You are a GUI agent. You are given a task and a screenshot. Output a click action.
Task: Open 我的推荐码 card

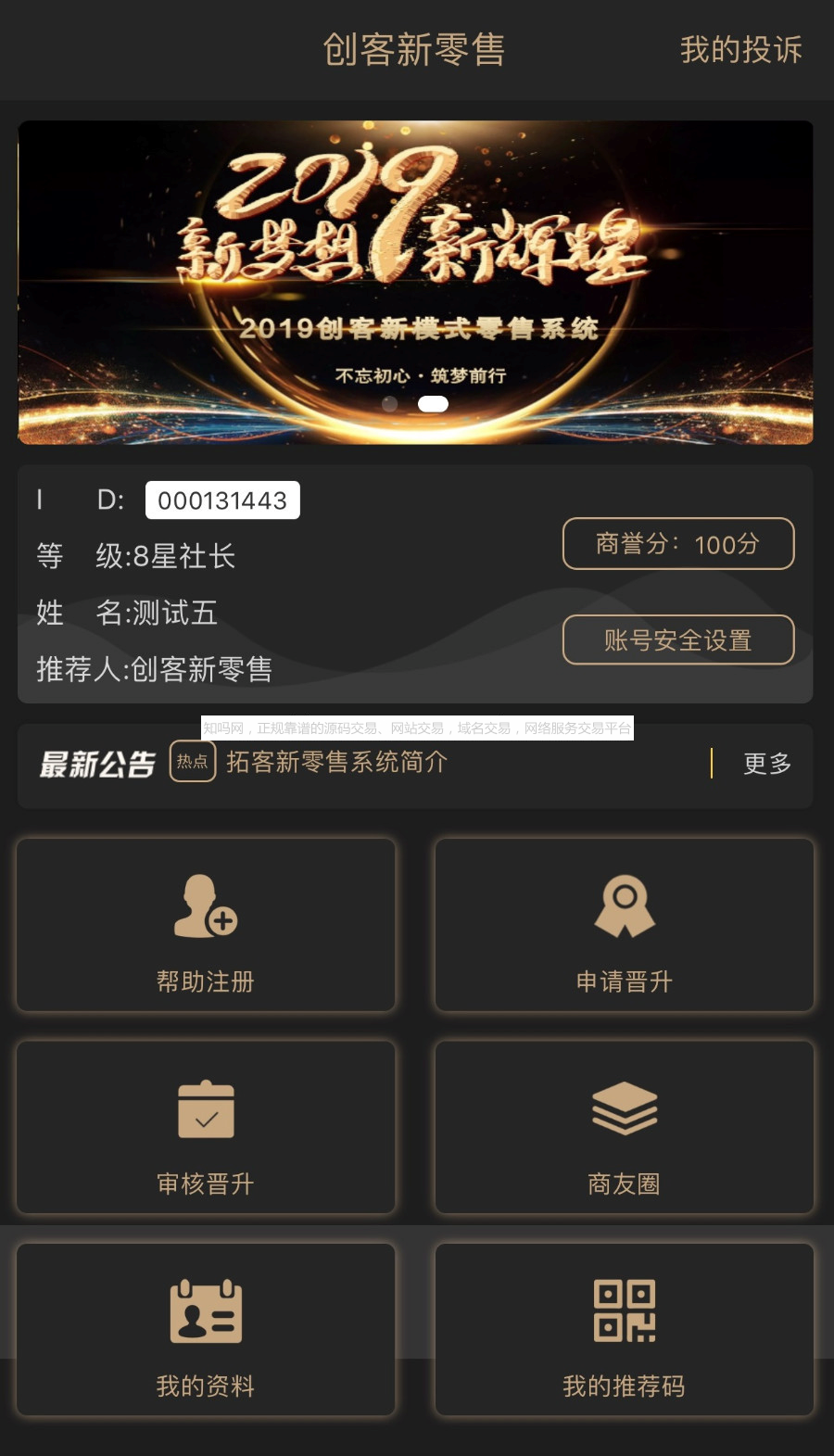(624, 1330)
